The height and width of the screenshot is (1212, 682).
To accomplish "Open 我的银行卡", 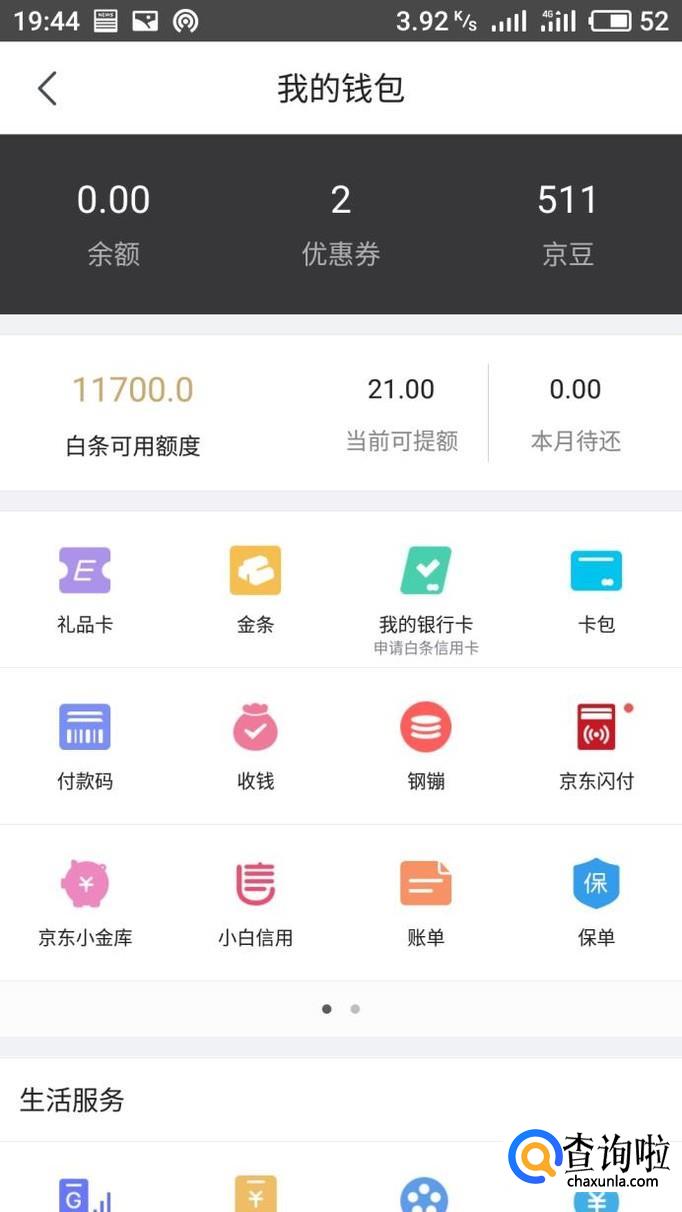I will pos(426,588).
